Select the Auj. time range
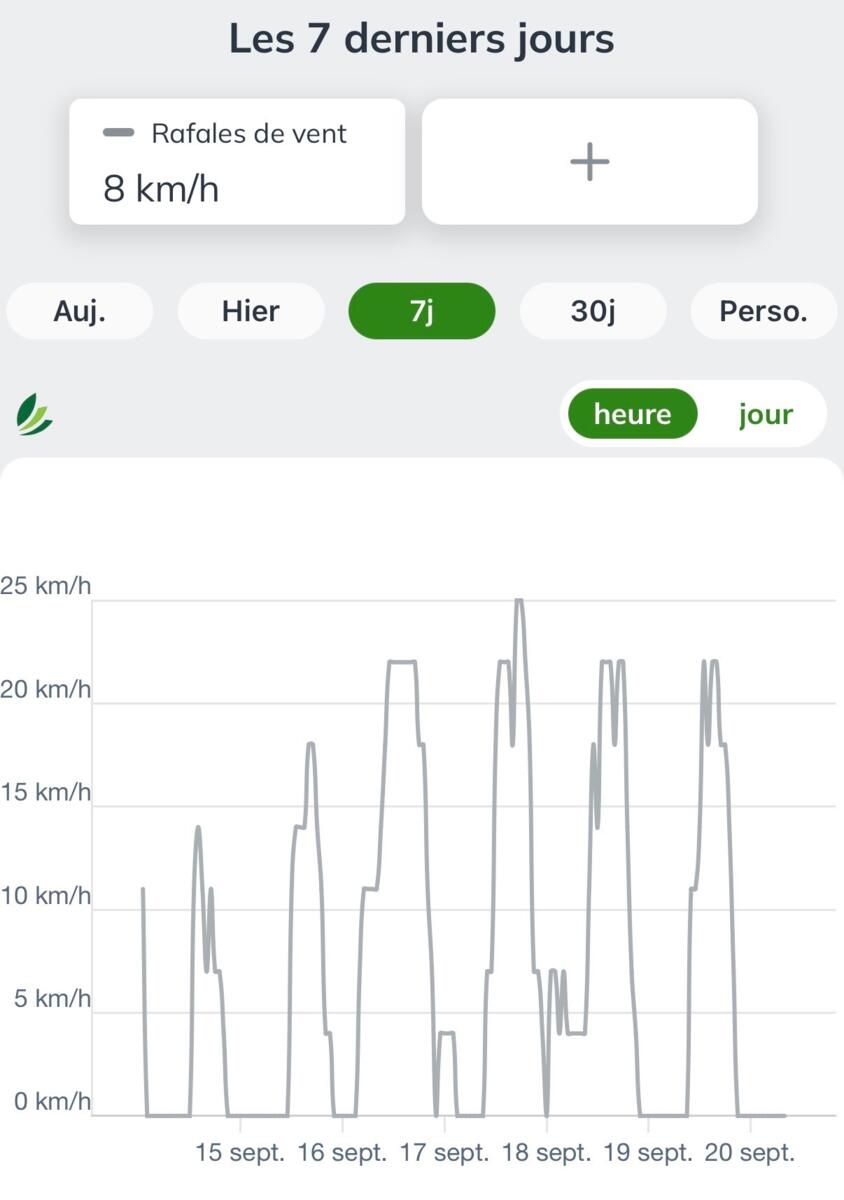The width and height of the screenshot is (844, 1200). coord(80,311)
